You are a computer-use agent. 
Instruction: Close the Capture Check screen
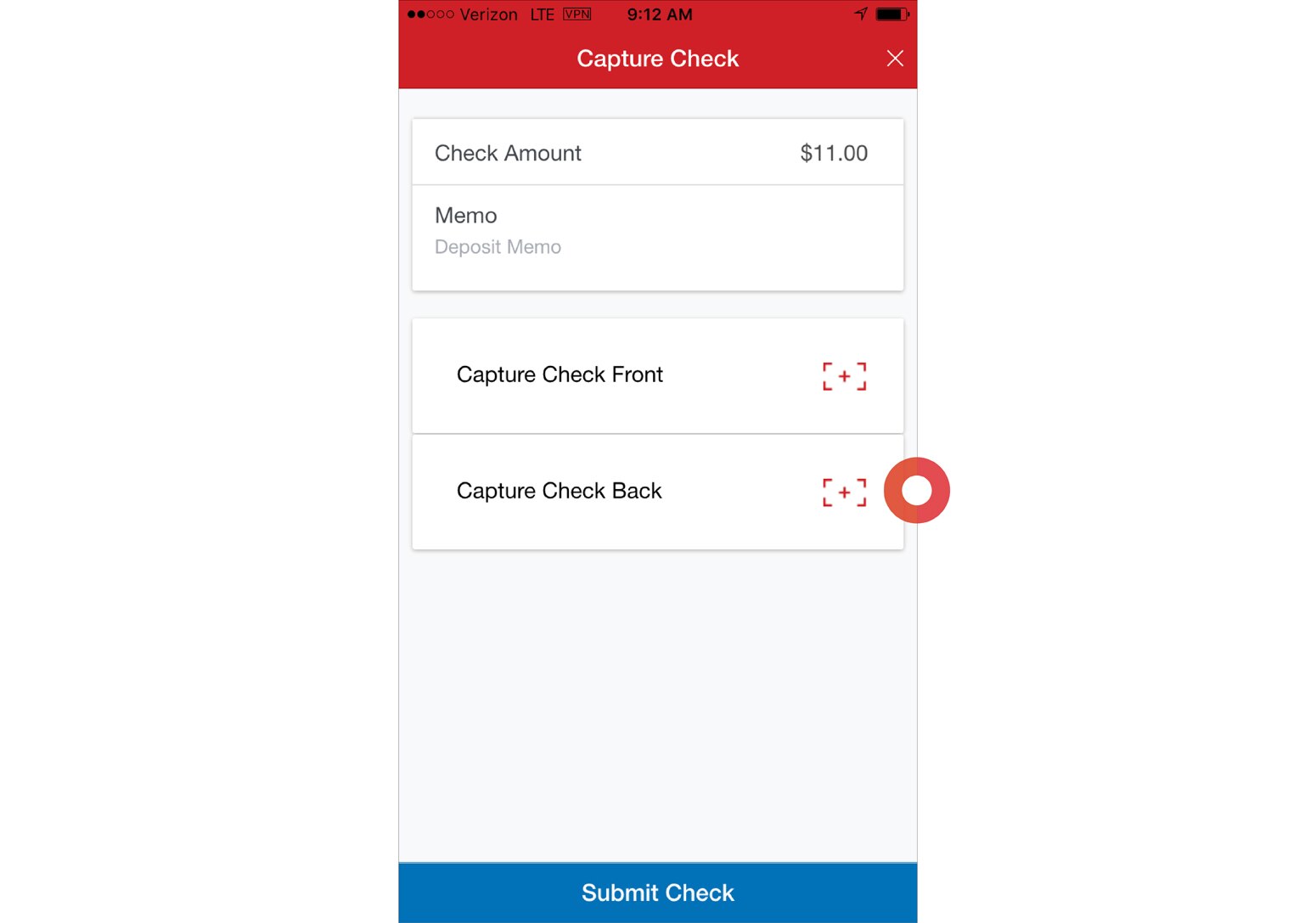[894, 59]
